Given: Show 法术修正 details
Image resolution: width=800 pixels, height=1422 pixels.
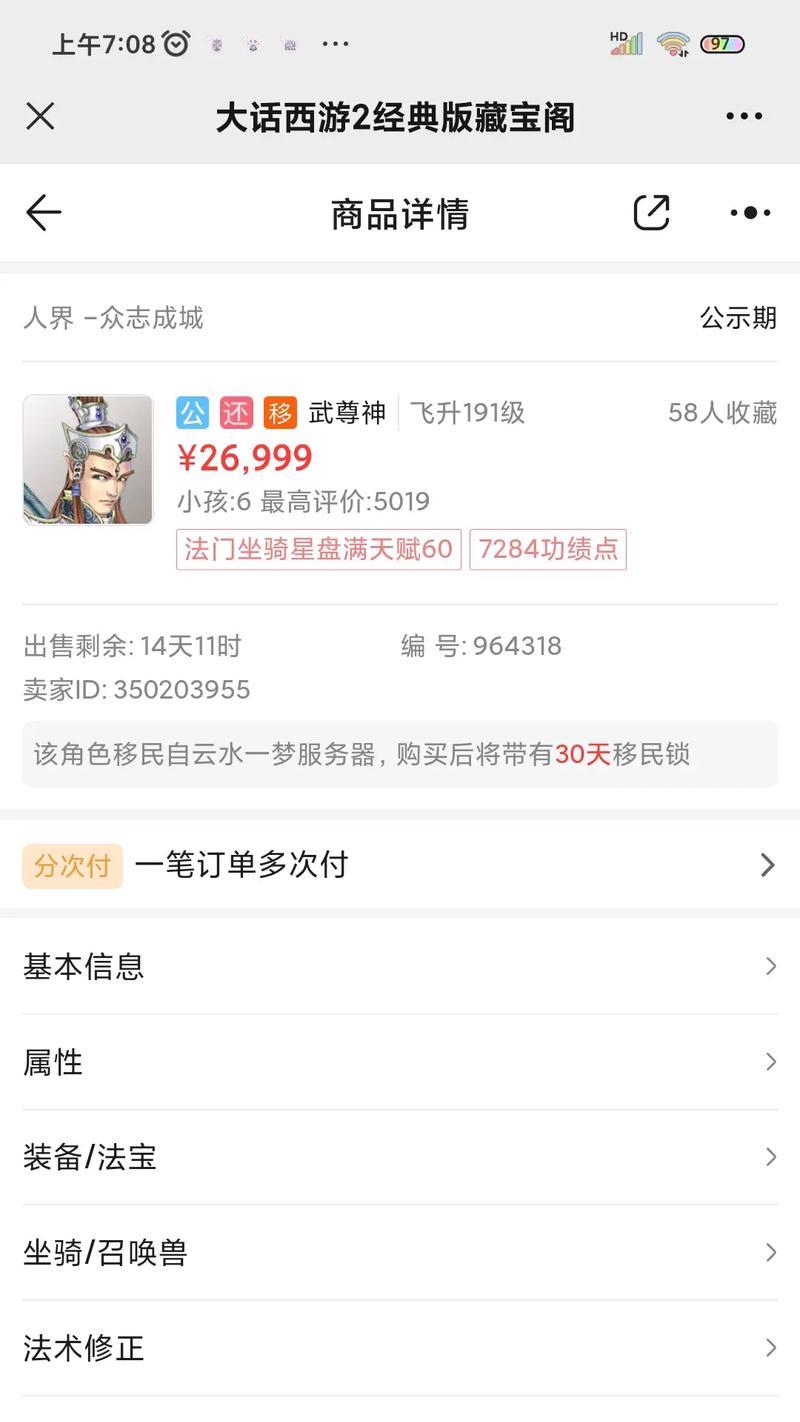Looking at the screenshot, I should pos(400,1348).
